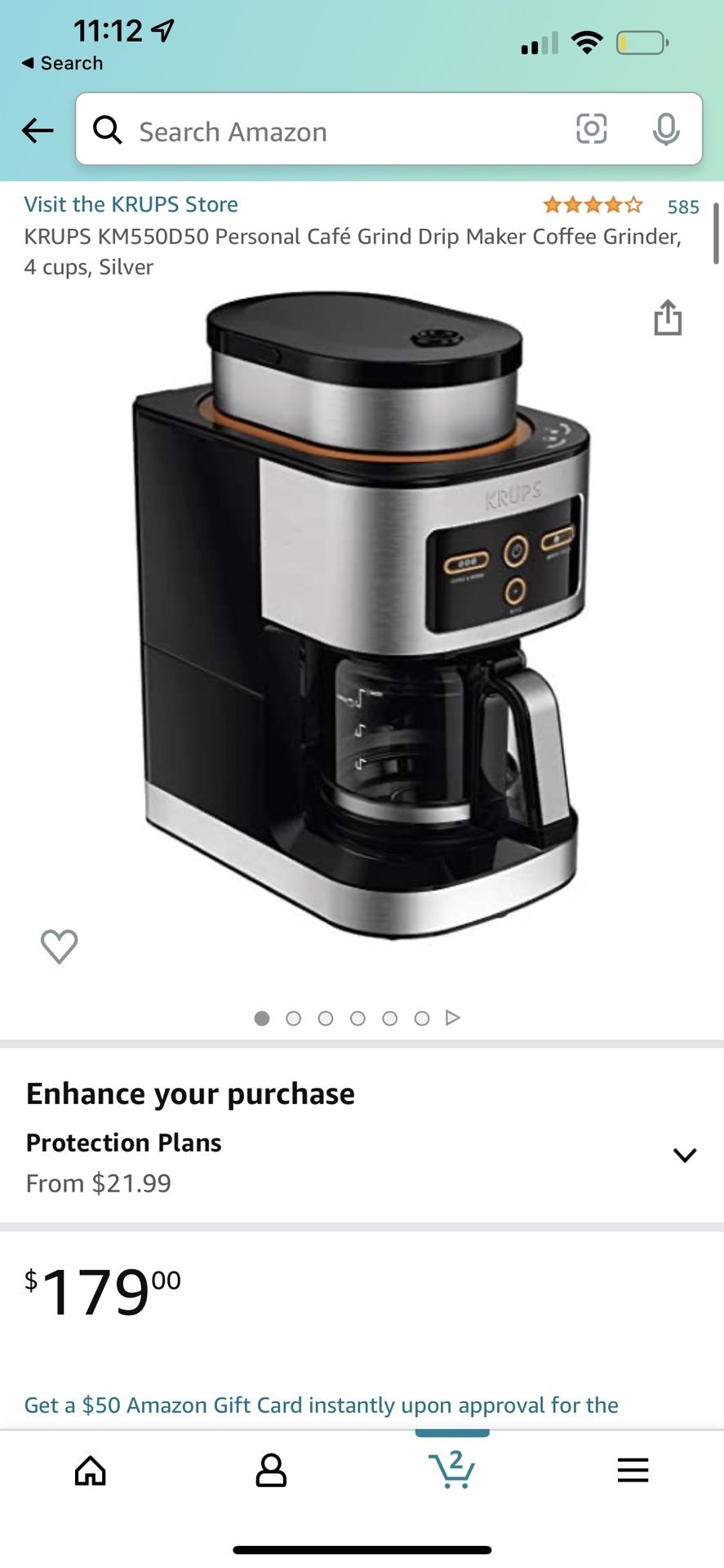Go back using the arrow icon
The height and width of the screenshot is (1568, 724).
click(38, 130)
